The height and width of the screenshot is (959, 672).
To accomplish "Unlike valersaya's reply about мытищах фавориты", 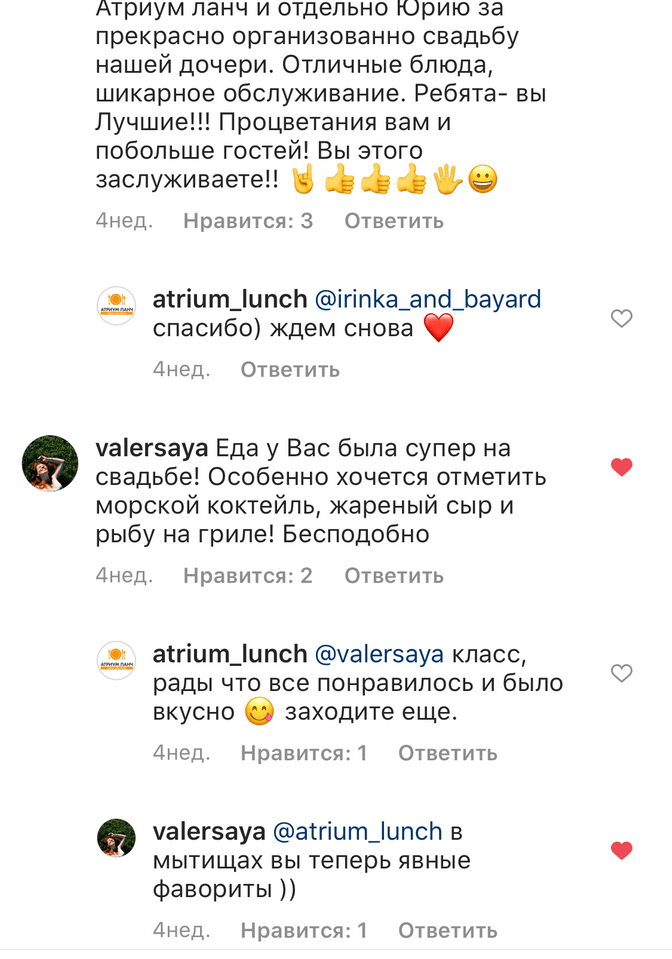I will click(622, 851).
